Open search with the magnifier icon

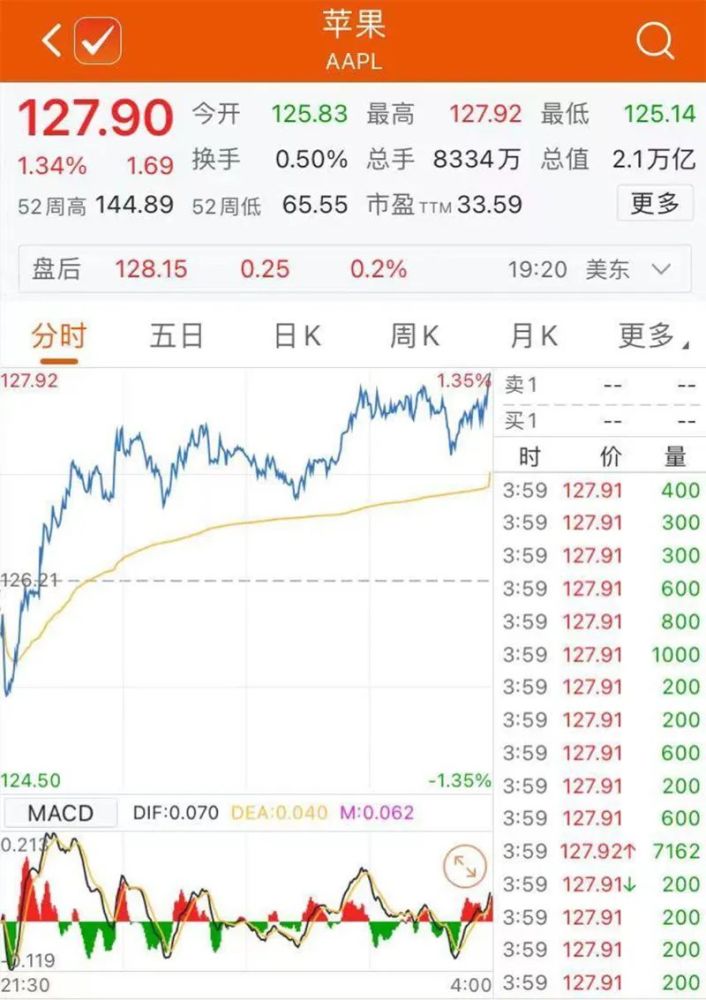[x=655, y=41]
